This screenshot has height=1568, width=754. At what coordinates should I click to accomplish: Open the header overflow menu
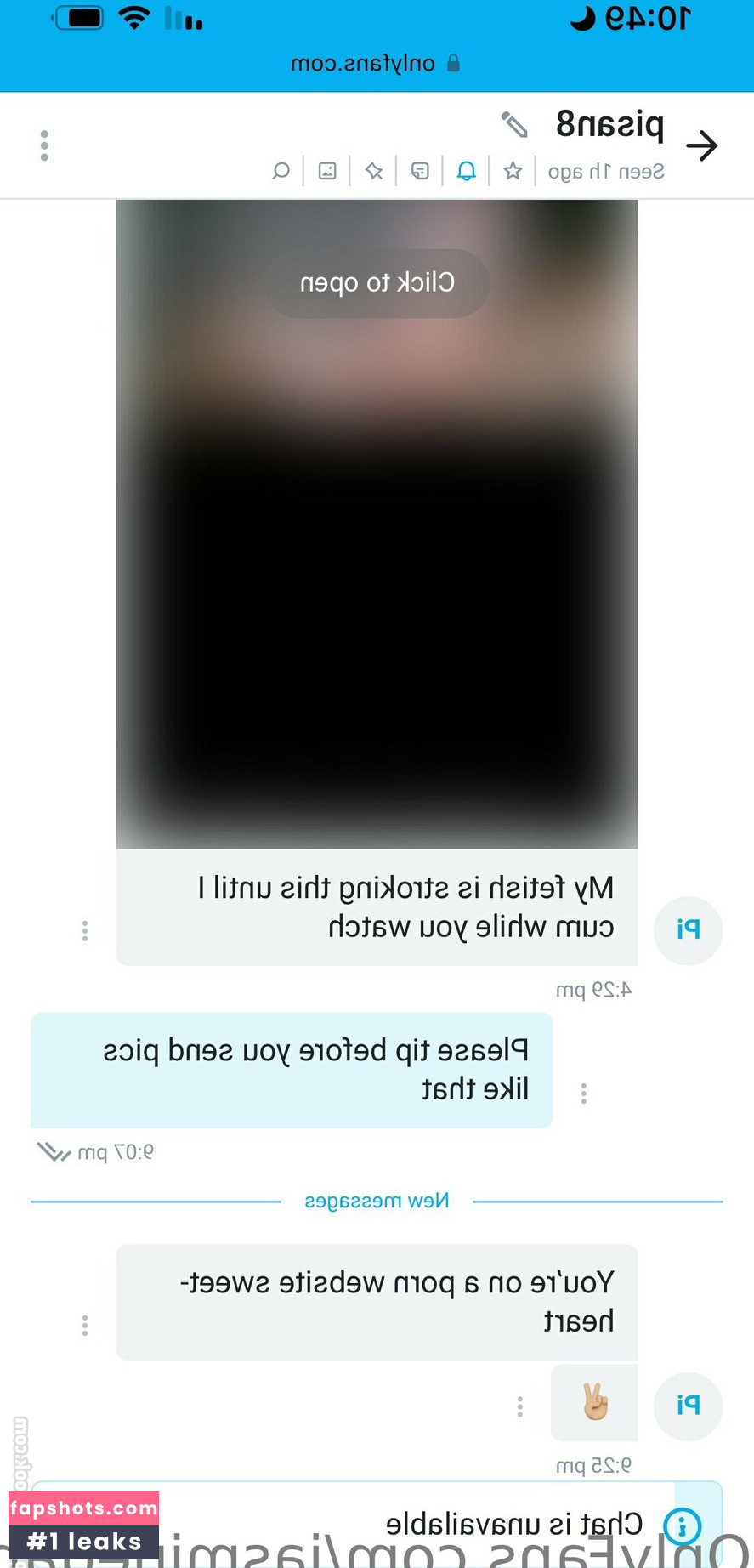pos(44,145)
